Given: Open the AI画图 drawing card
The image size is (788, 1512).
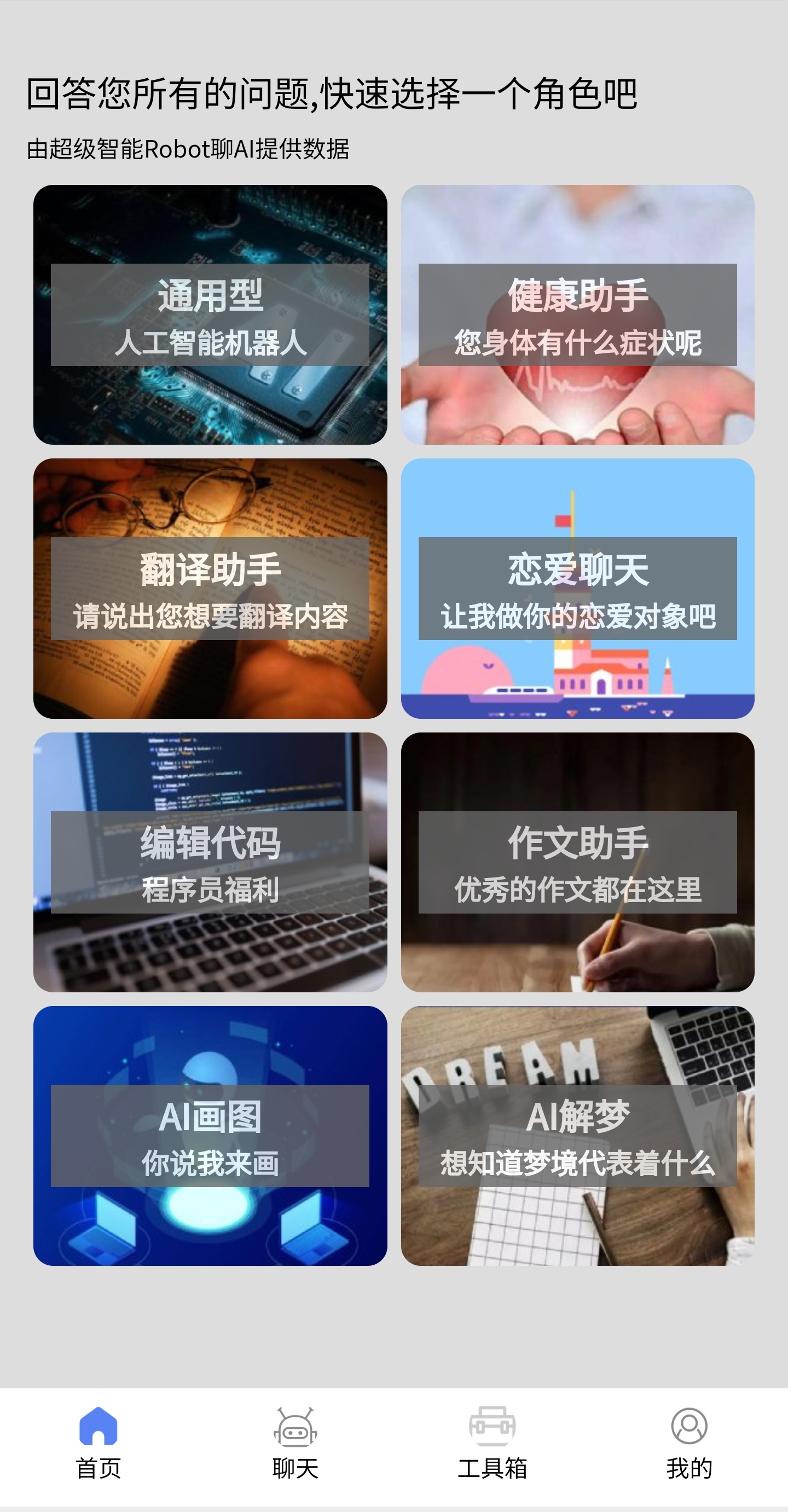Looking at the screenshot, I should (x=210, y=1135).
